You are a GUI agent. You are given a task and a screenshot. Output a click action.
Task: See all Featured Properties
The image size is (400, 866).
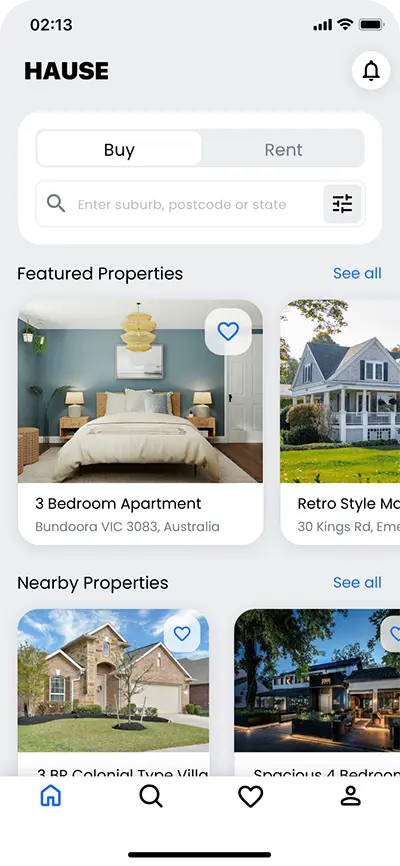tap(357, 273)
